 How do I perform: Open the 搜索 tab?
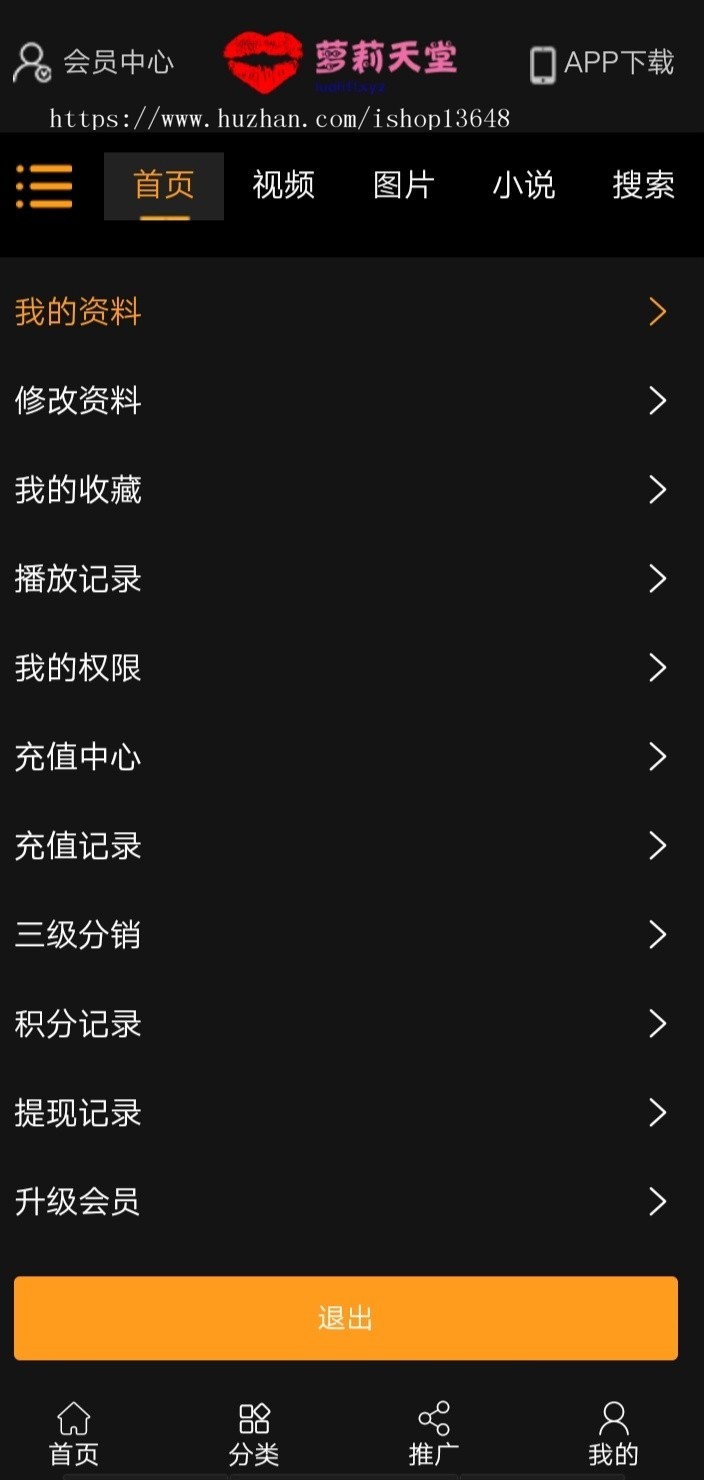point(643,186)
